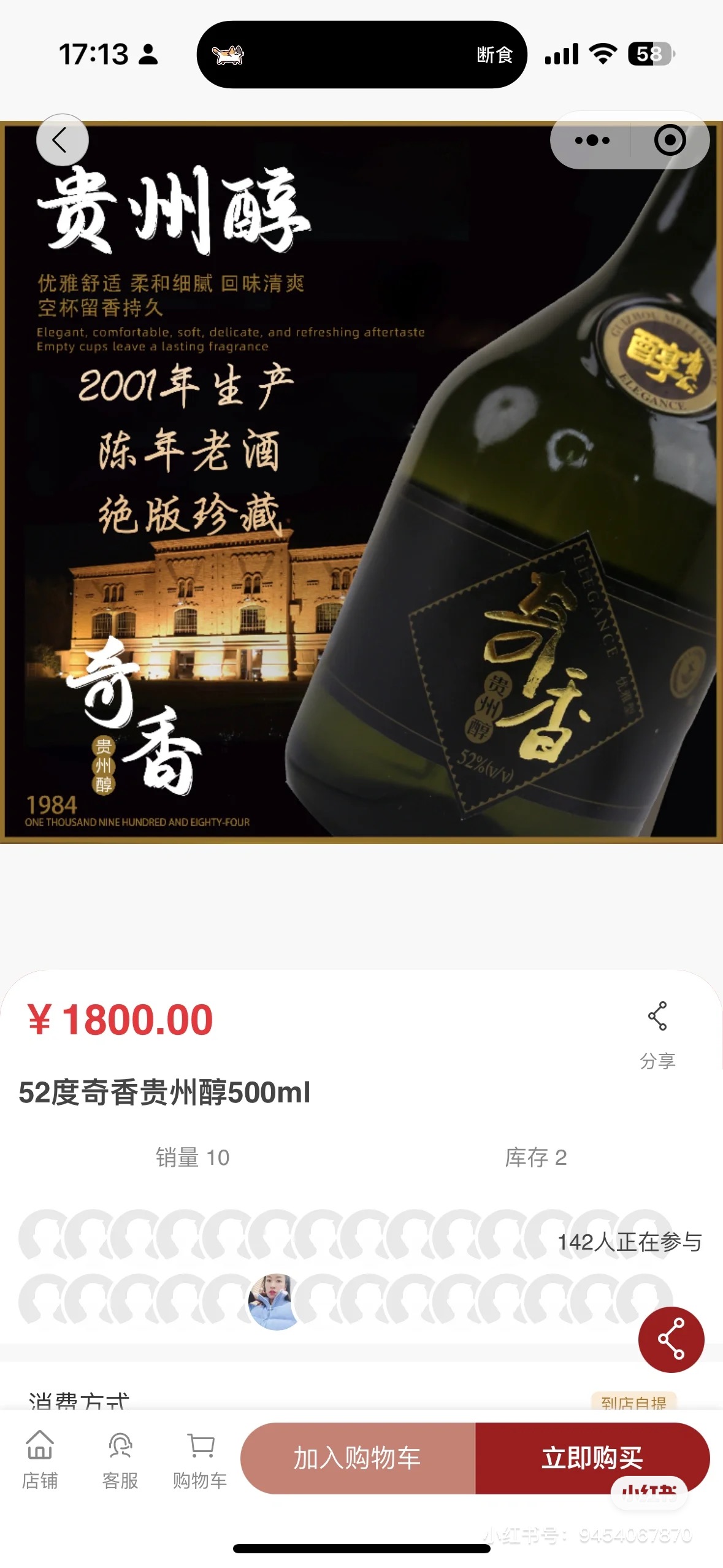Share the product via the 分享 icon
Image resolution: width=723 pixels, height=1568 pixels.
click(x=657, y=1033)
